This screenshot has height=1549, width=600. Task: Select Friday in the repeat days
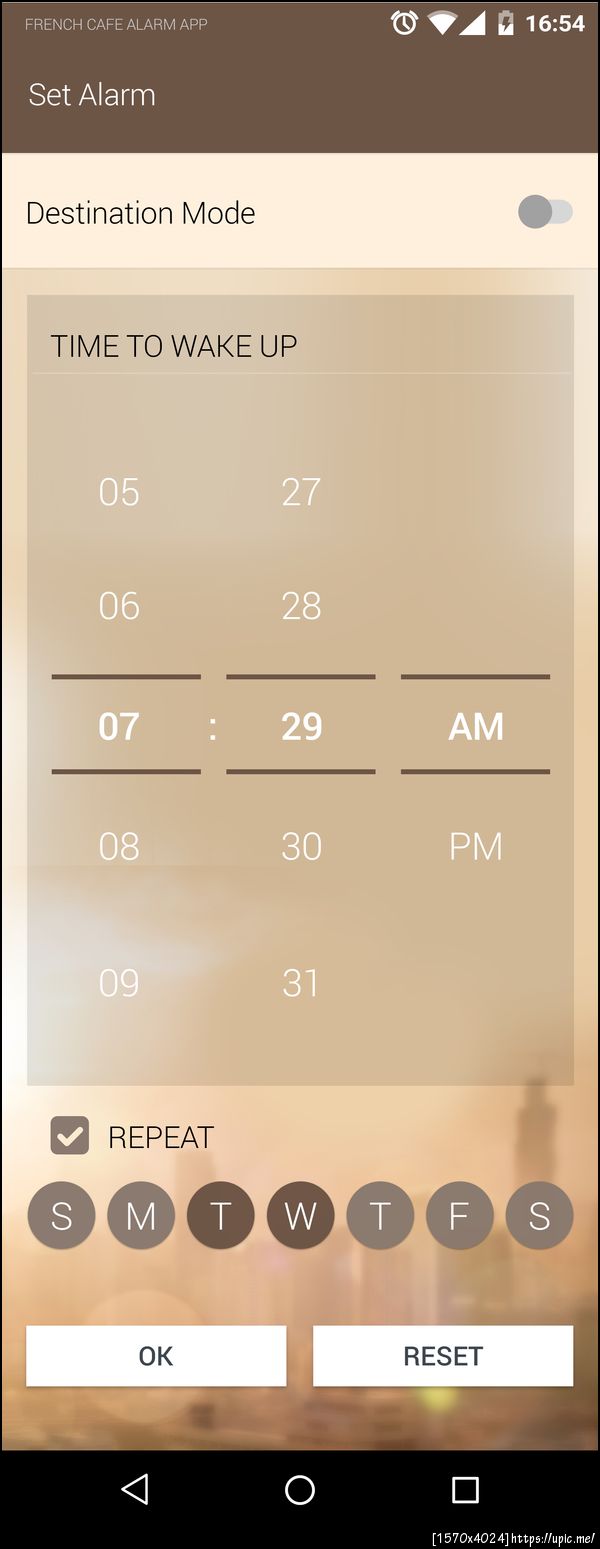(x=459, y=1216)
